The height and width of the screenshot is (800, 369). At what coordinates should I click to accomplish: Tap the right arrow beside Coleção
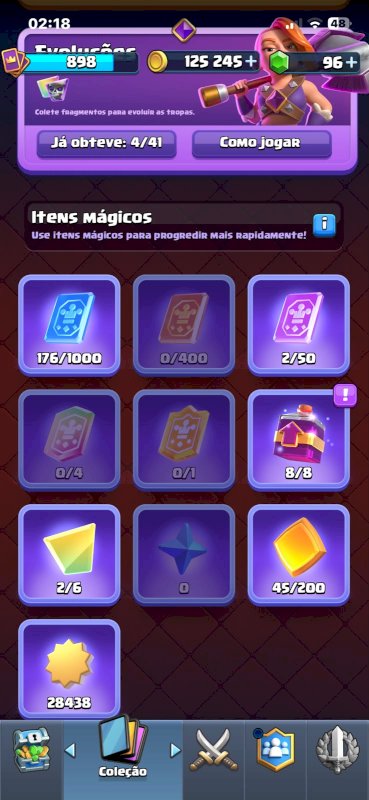point(176,750)
